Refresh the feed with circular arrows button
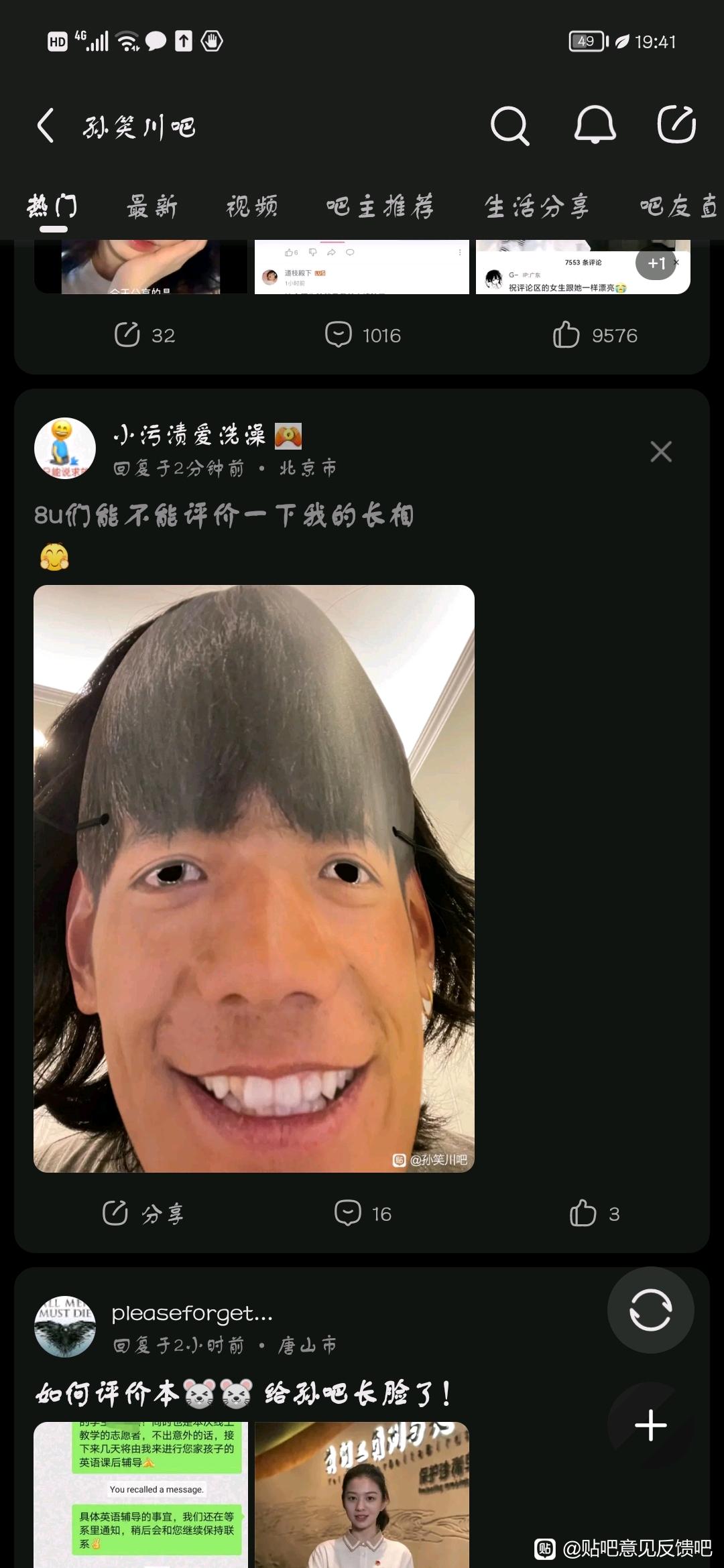724x1568 pixels. tap(650, 1310)
